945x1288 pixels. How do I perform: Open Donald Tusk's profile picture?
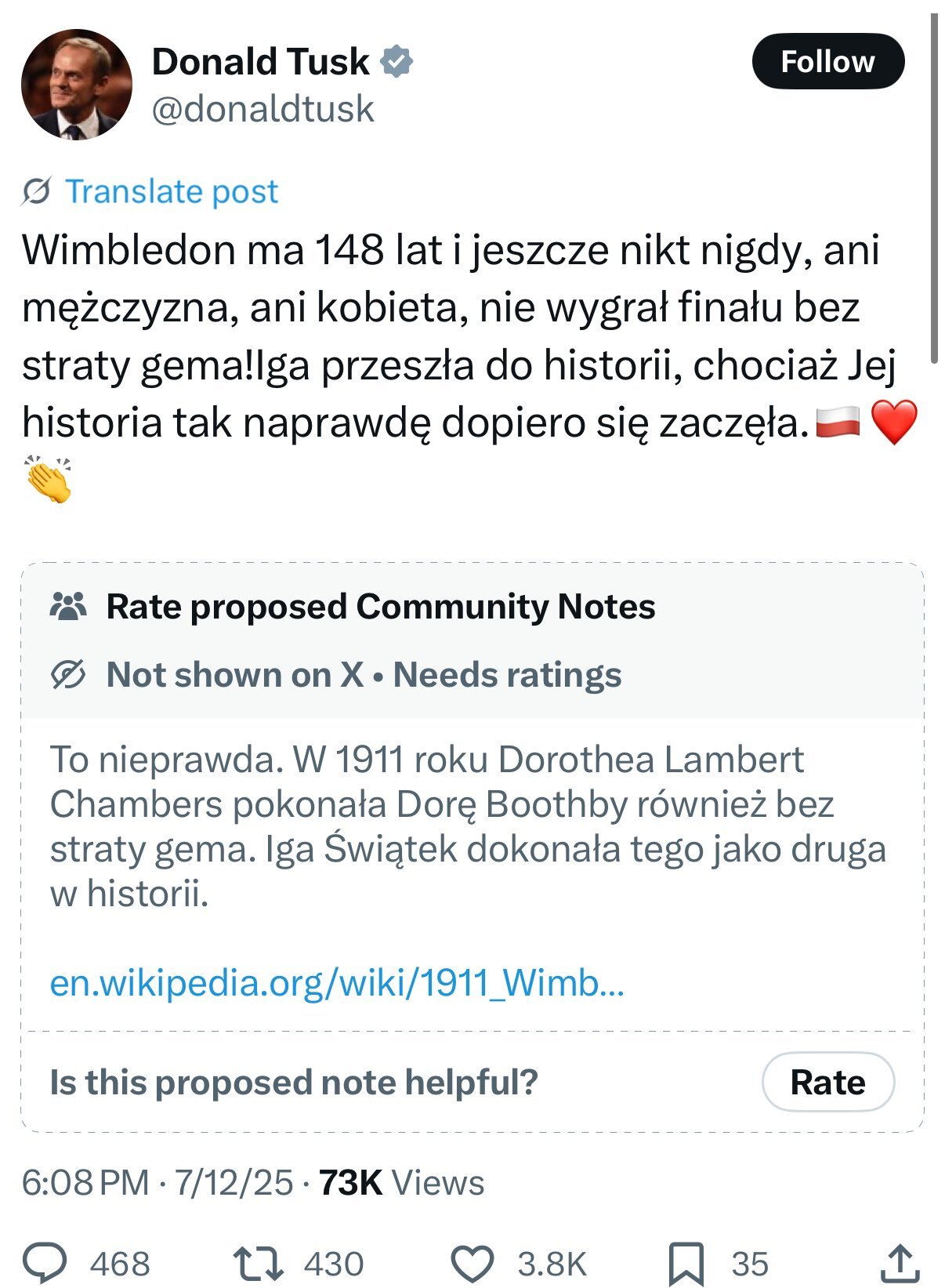76,85
